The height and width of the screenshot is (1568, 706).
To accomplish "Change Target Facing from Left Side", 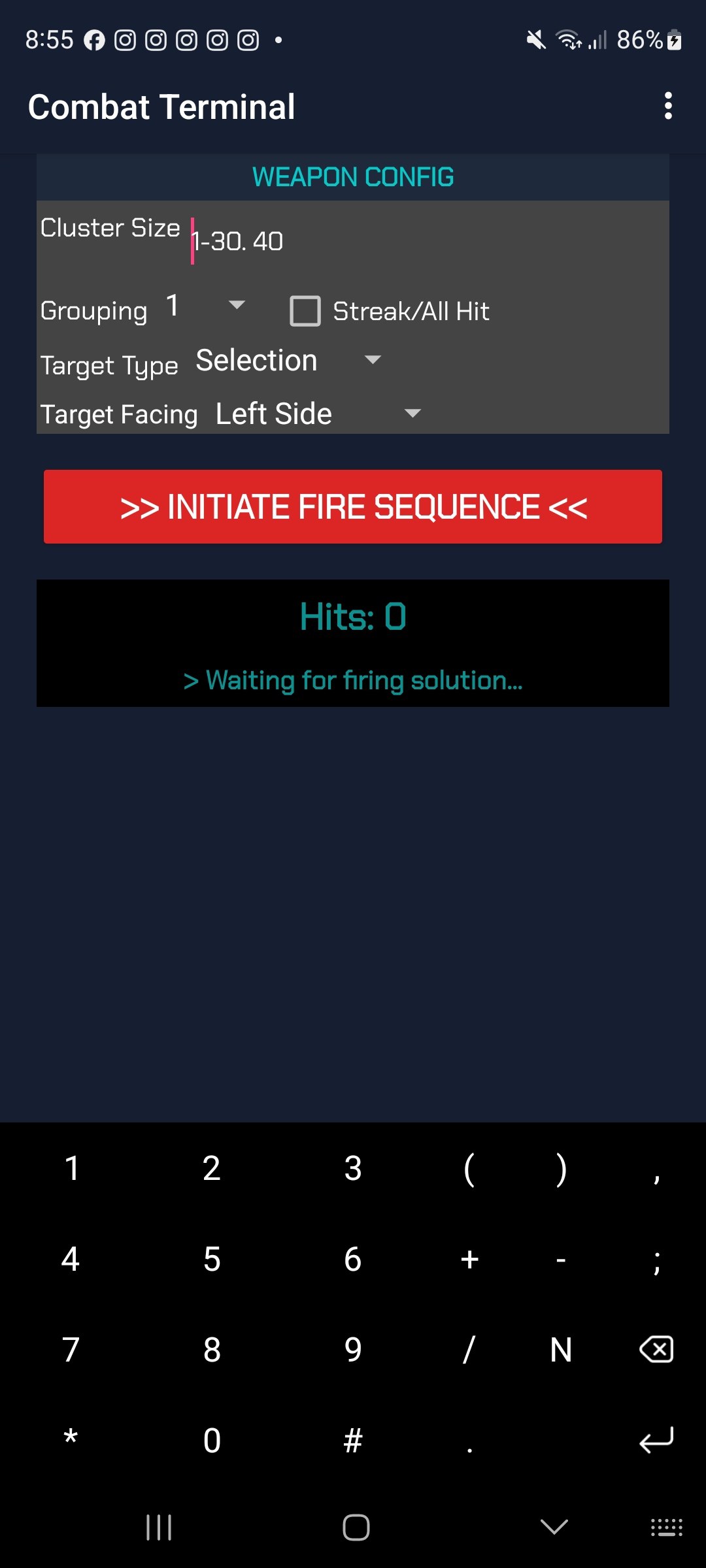I will tap(317, 414).
